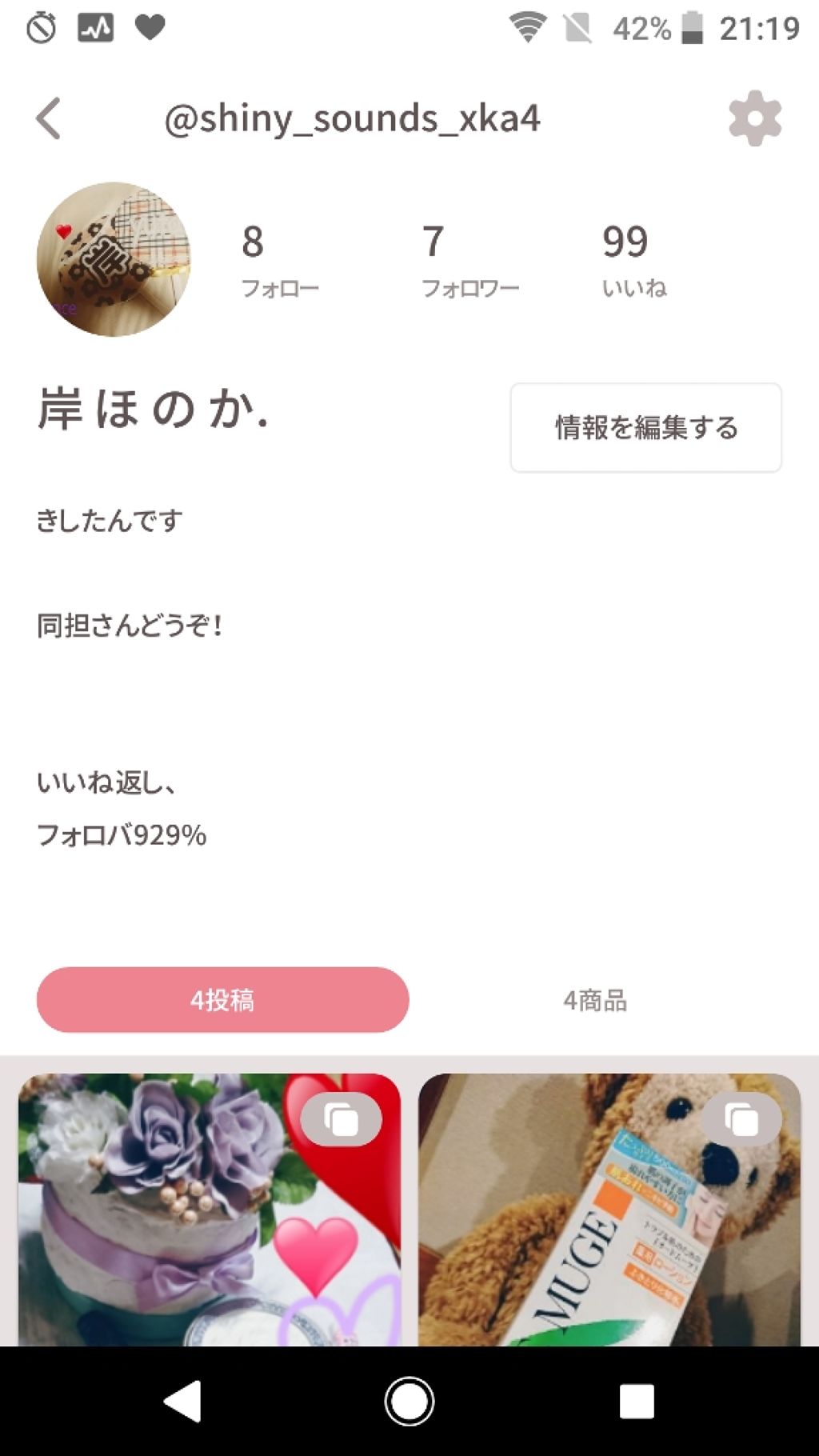
Task: Open the フォロワー count
Action: click(x=471, y=260)
